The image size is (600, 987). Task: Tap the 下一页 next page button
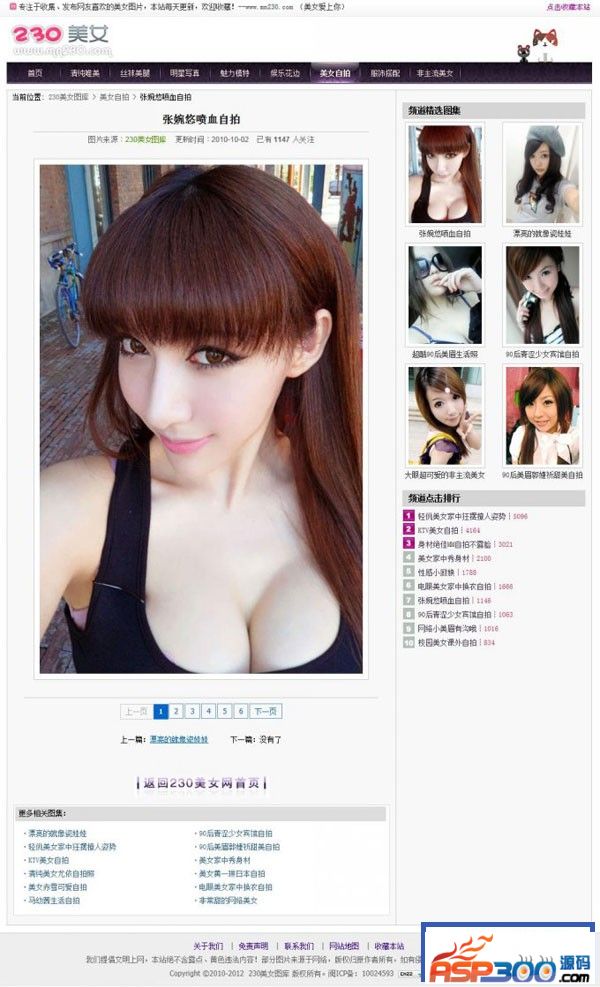[265, 711]
